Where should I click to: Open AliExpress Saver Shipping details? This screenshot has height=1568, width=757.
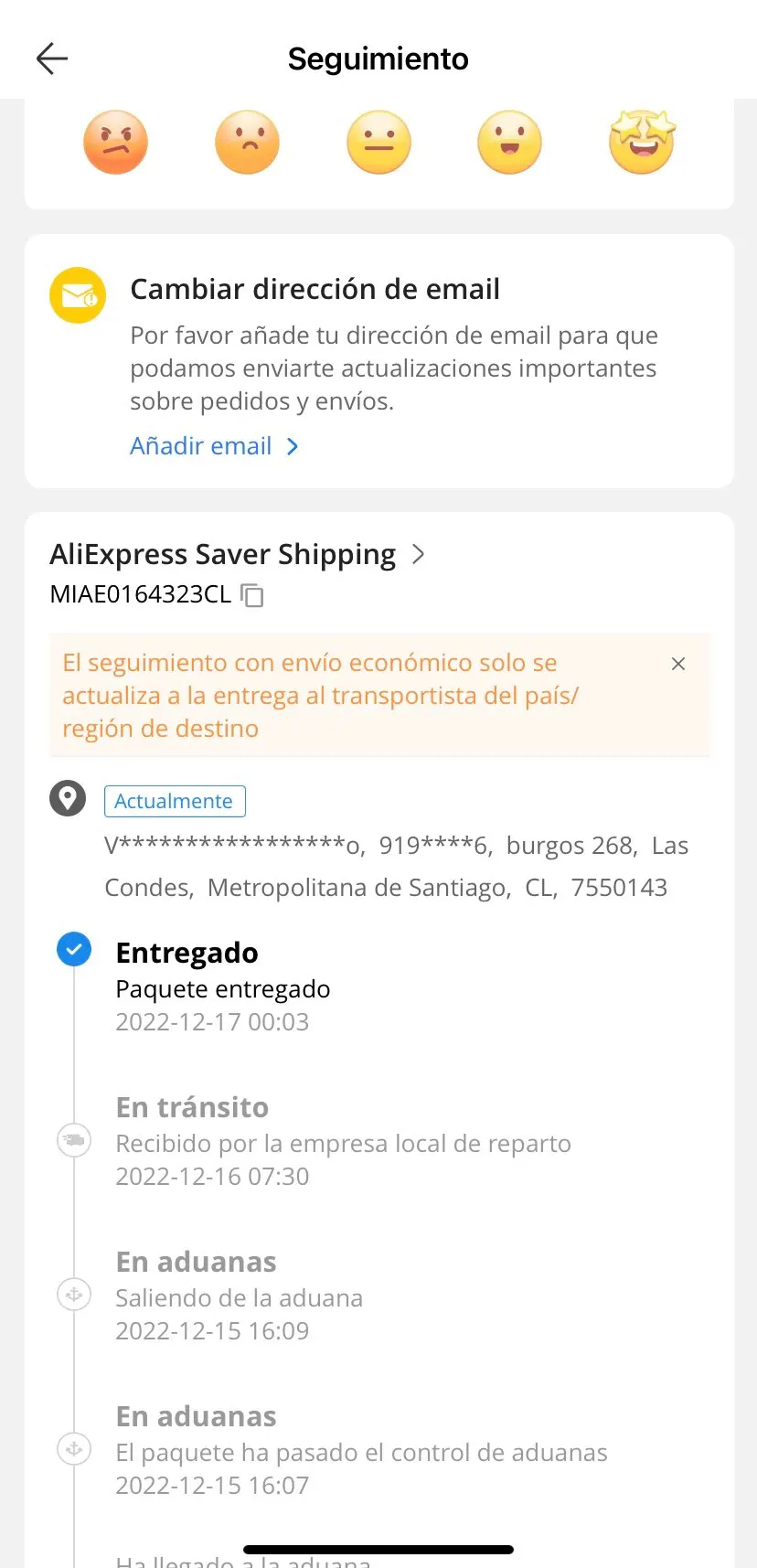(238, 554)
